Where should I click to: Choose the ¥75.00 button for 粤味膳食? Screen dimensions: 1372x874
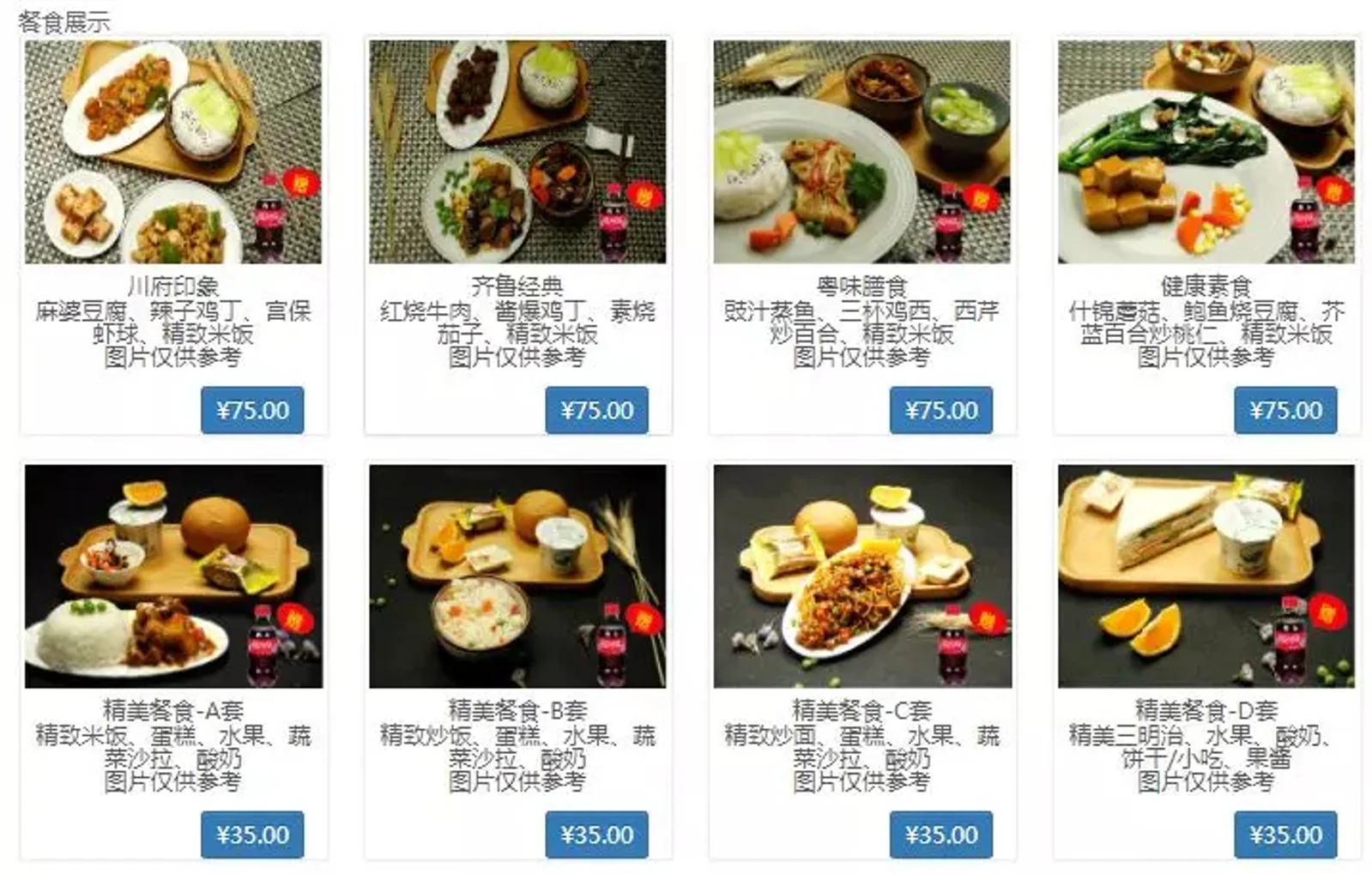[940, 410]
